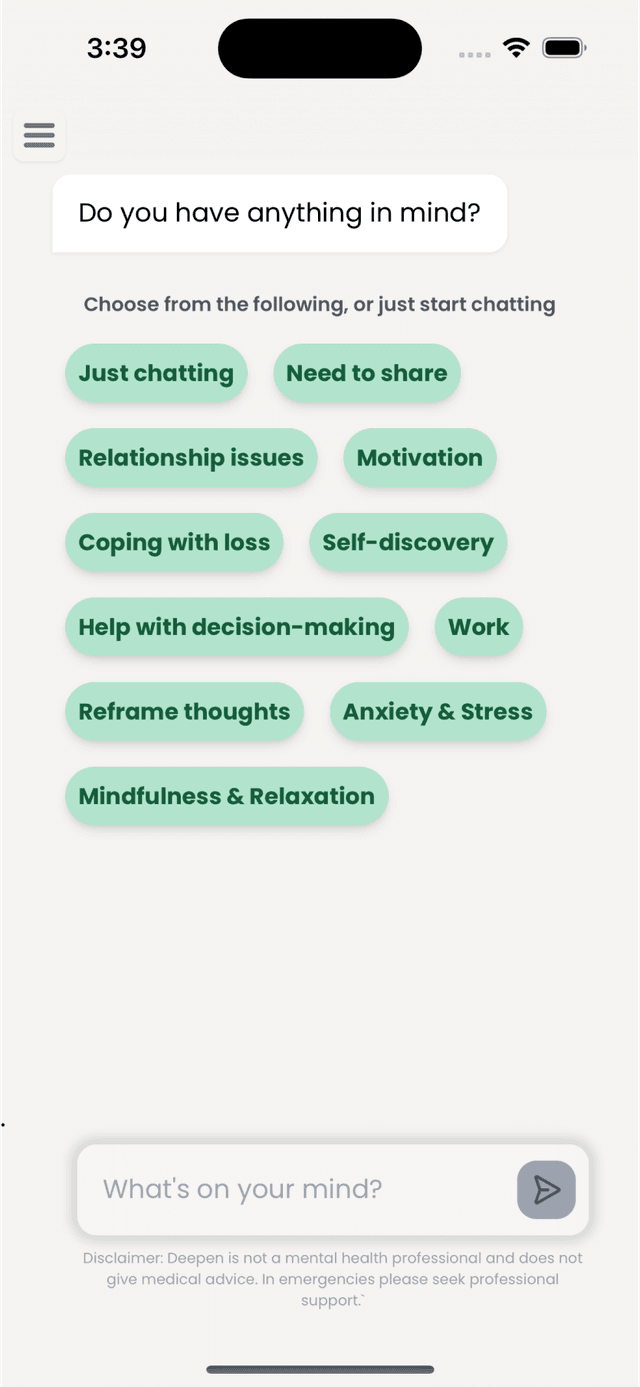The height and width of the screenshot is (1387, 640).
Task: Choose Anxiety & Stress topic
Action: [437, 712]
